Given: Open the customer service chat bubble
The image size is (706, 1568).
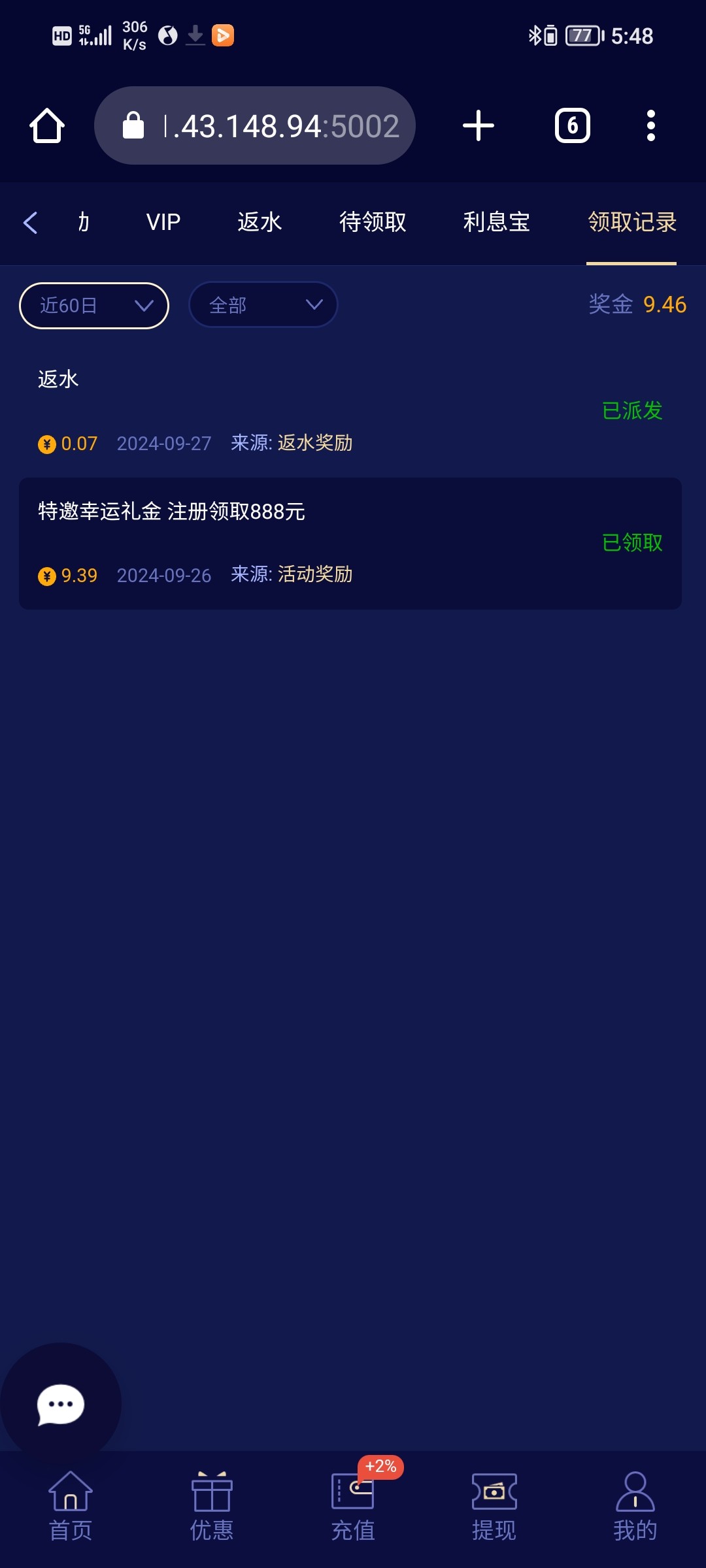Looking at the screenshot, I should (61, 1403).
